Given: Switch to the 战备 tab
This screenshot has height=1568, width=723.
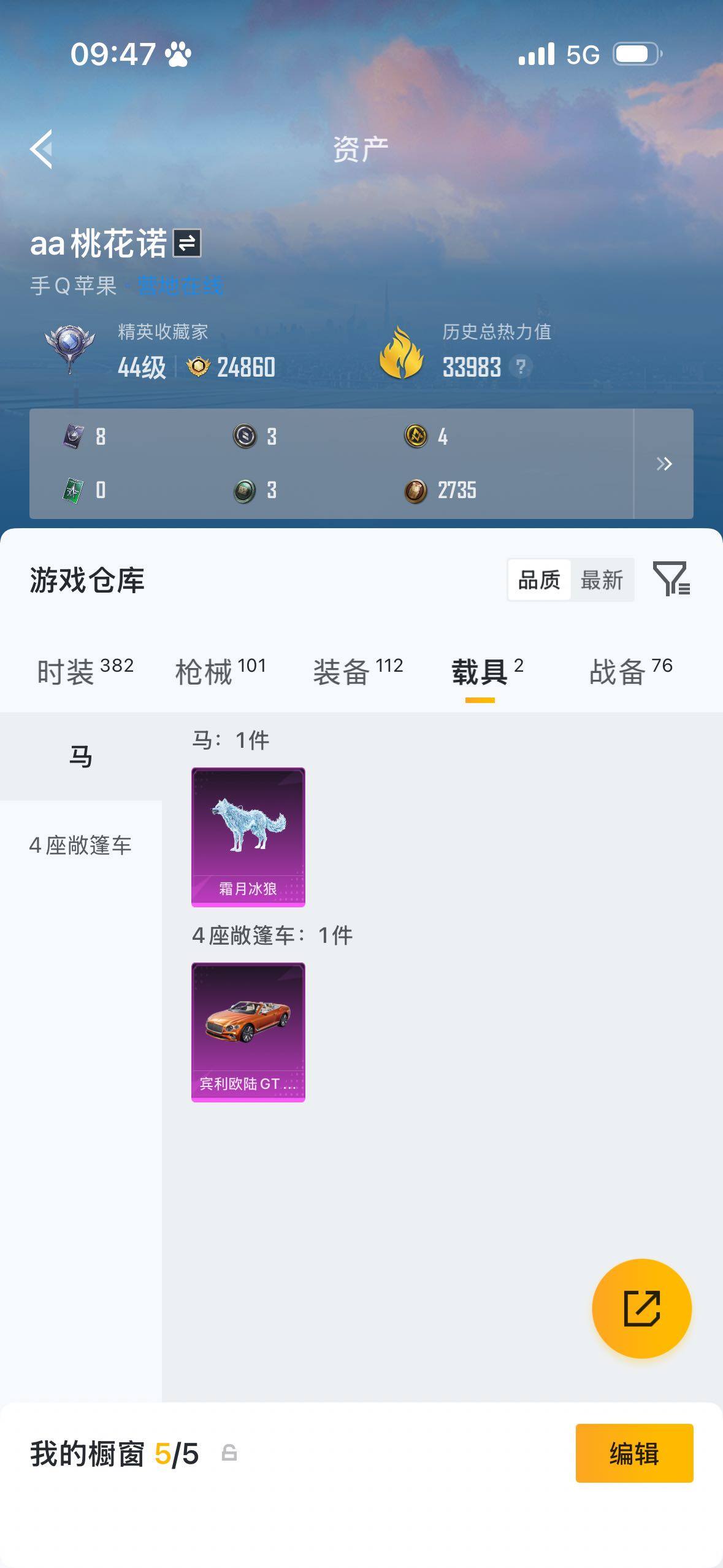Looking at the screenshot, I should pyautogui.click(x=631, y=671).
